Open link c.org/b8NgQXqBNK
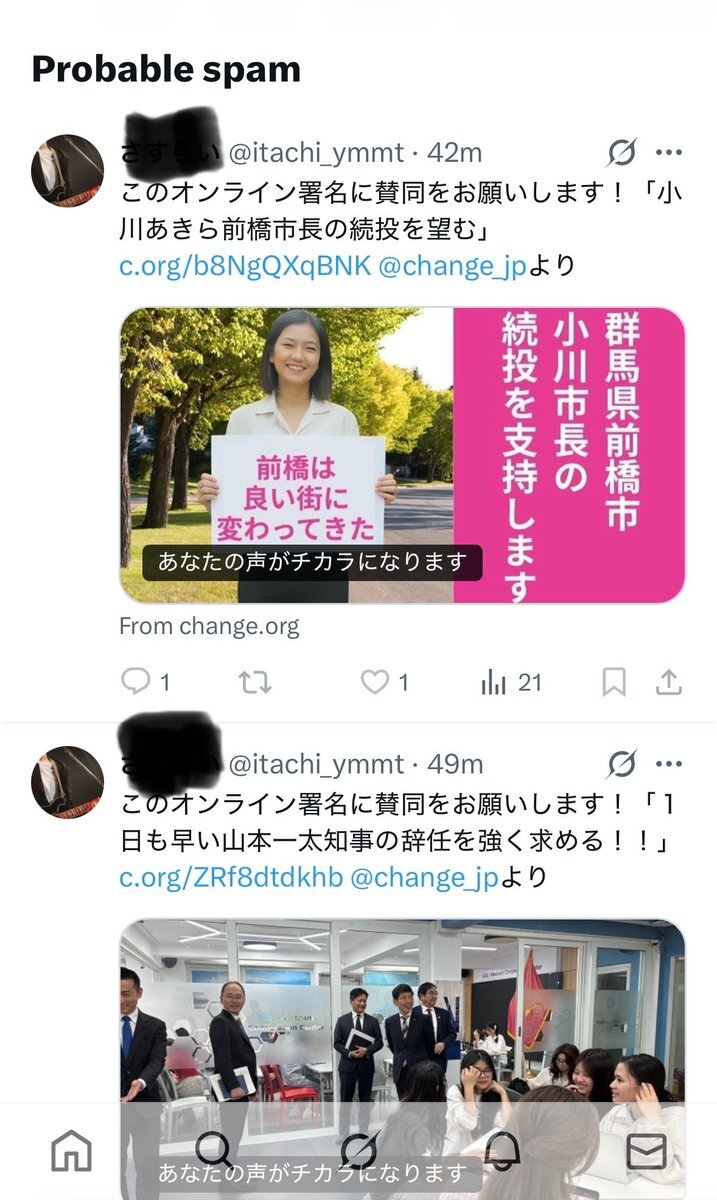Screen dimensions: 717x1200 245,266
